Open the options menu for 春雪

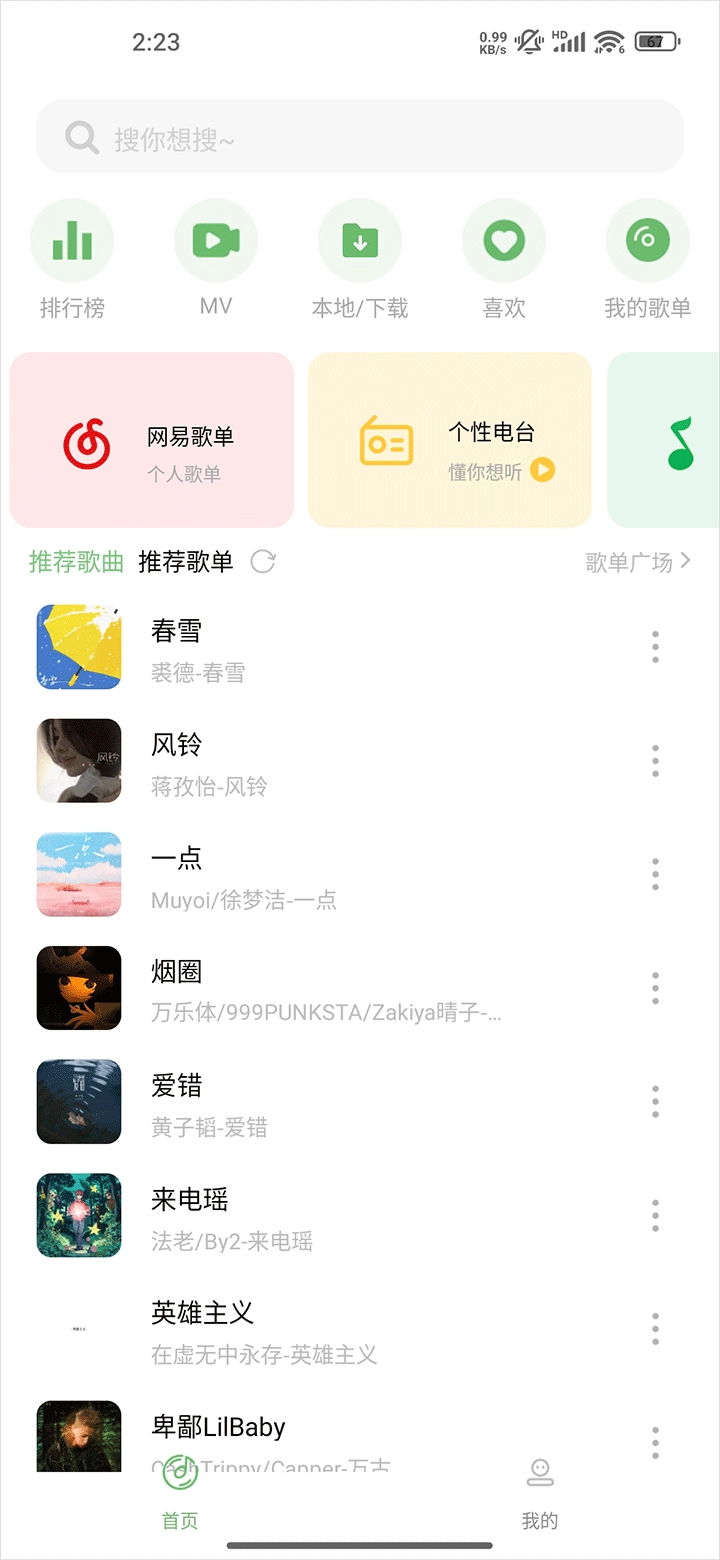(655, 646)
